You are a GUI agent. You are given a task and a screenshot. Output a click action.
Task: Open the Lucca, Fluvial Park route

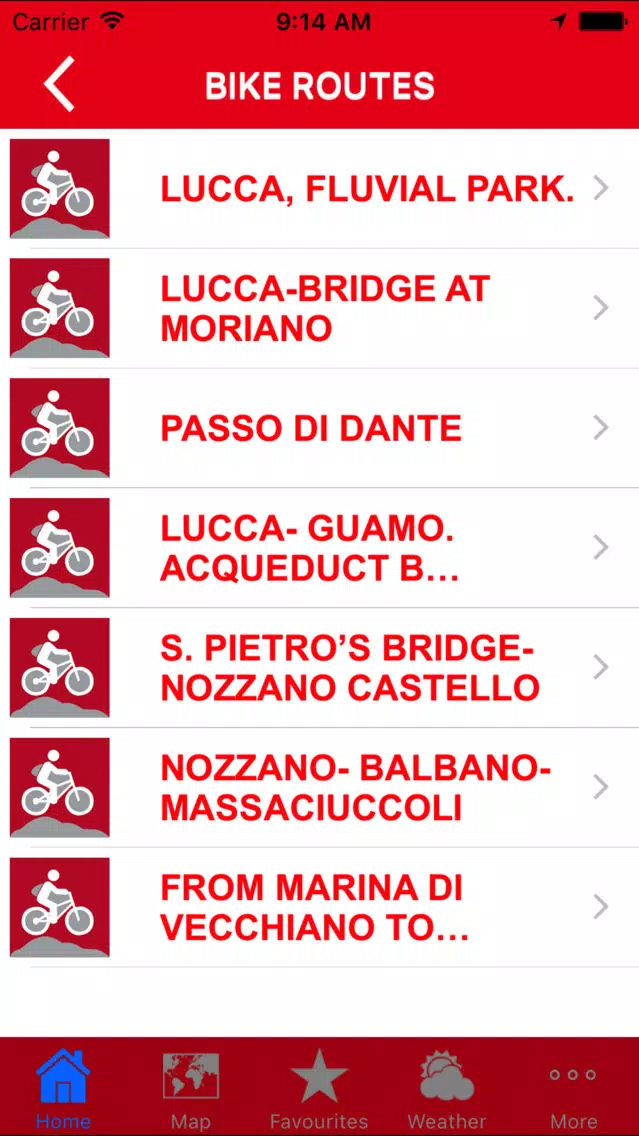tap(366, 189)
